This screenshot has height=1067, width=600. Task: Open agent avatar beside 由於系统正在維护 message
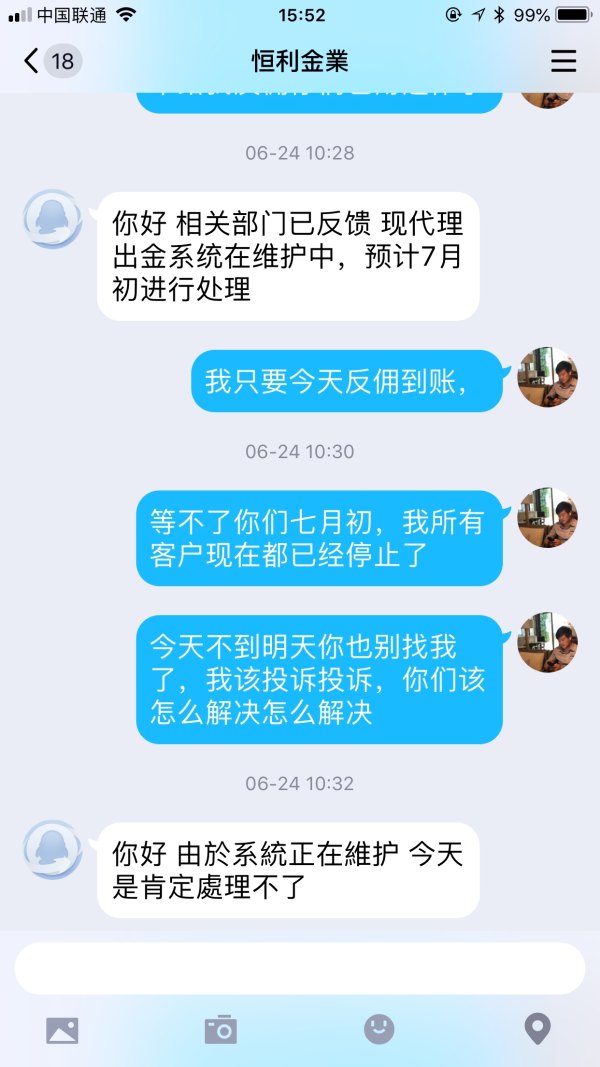[x=52, y=850]
